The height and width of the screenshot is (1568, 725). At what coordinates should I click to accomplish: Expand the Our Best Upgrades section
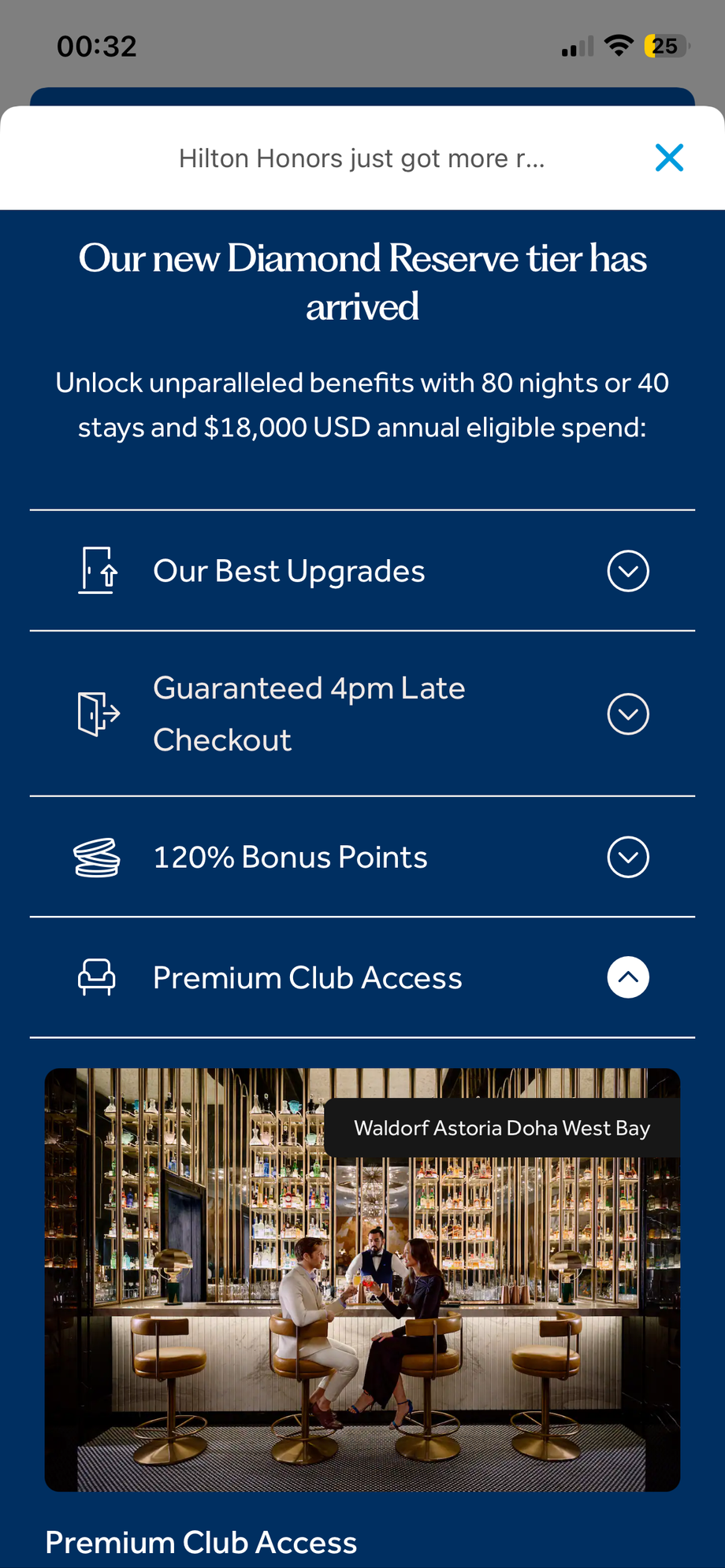[627, 571]
